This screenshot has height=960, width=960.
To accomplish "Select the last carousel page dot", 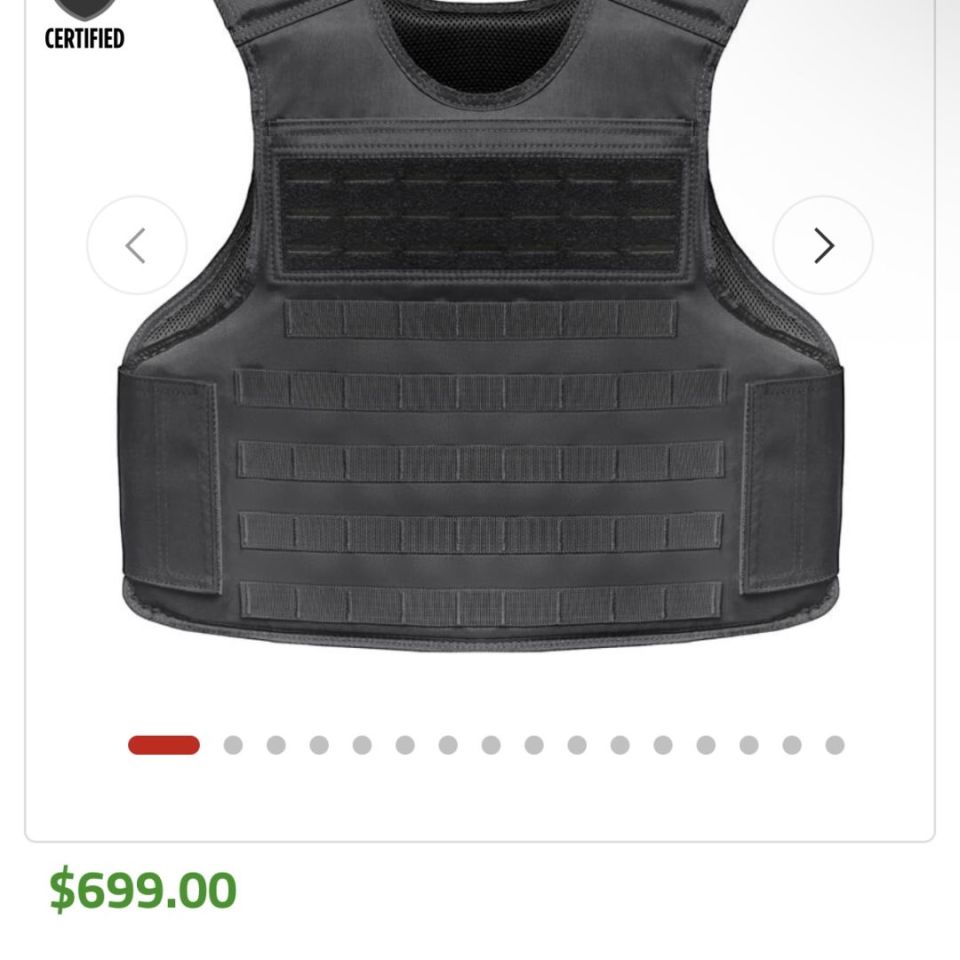I will 835,745.
